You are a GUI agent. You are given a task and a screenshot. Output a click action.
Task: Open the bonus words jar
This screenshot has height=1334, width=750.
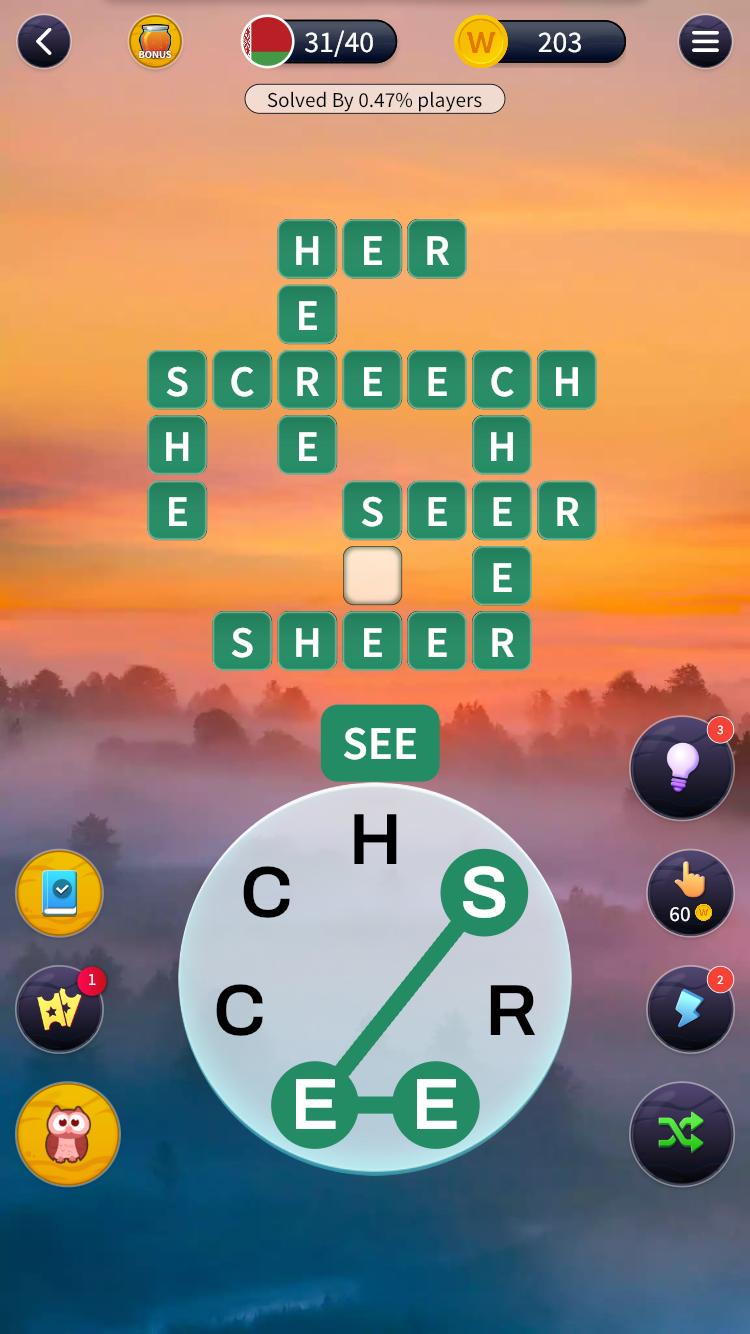coord(155,42)
